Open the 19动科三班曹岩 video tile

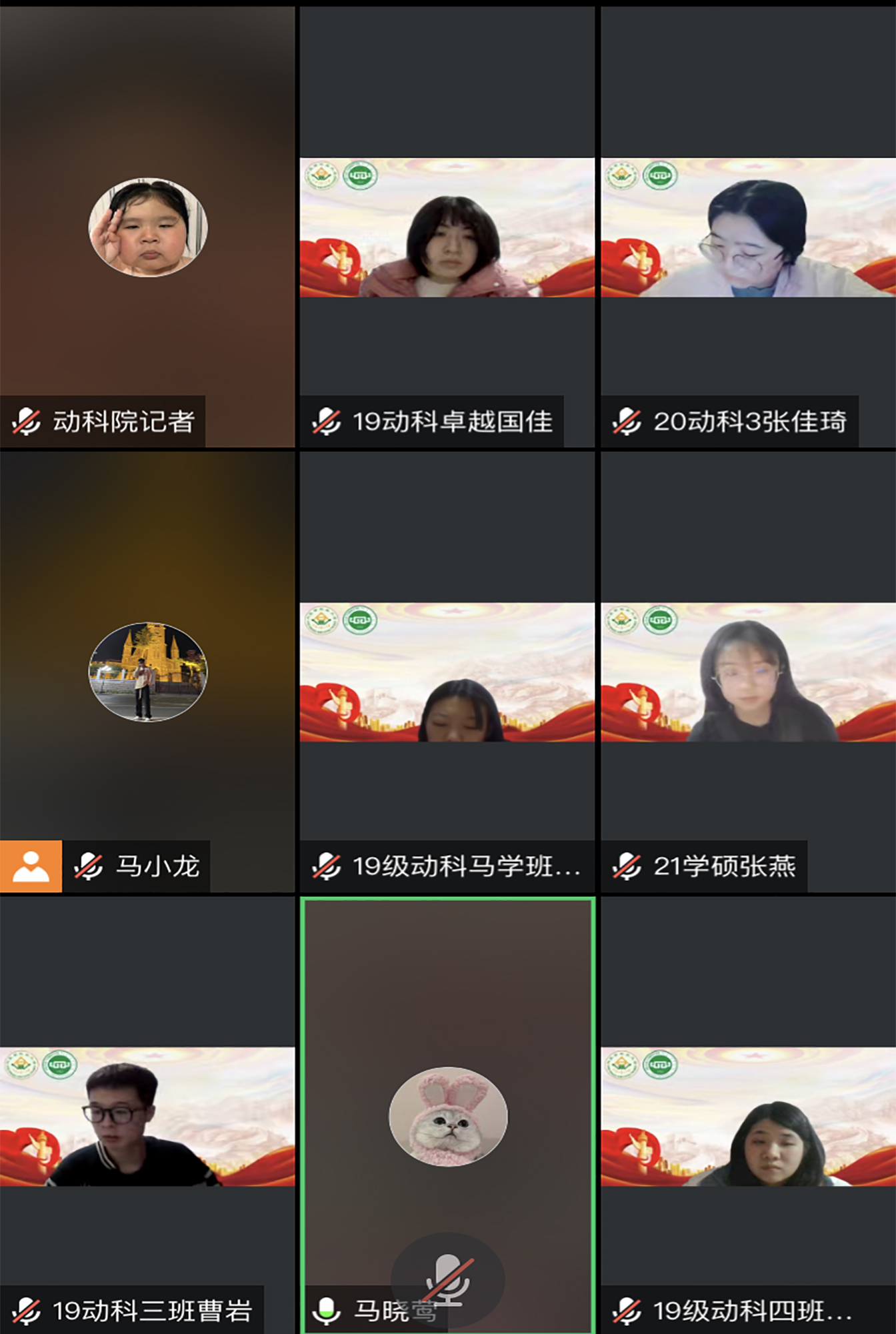[x=147, y=1116]
